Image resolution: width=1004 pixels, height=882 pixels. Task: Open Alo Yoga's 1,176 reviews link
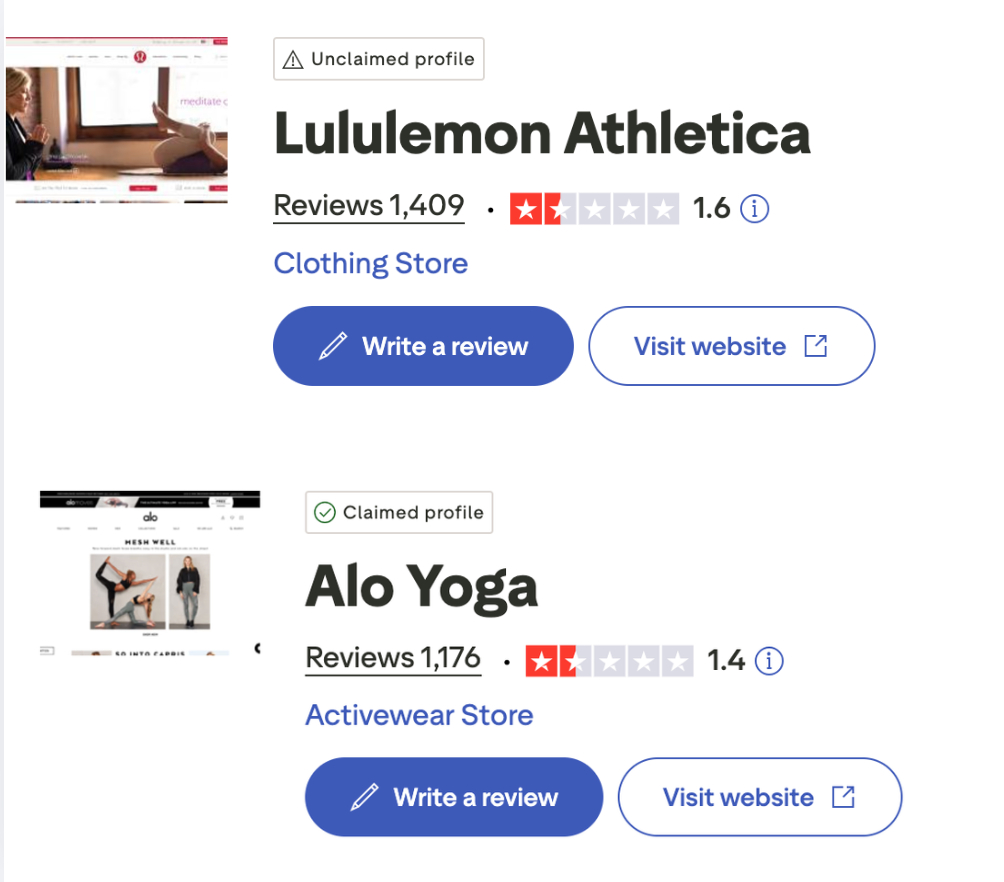[393, 658]
